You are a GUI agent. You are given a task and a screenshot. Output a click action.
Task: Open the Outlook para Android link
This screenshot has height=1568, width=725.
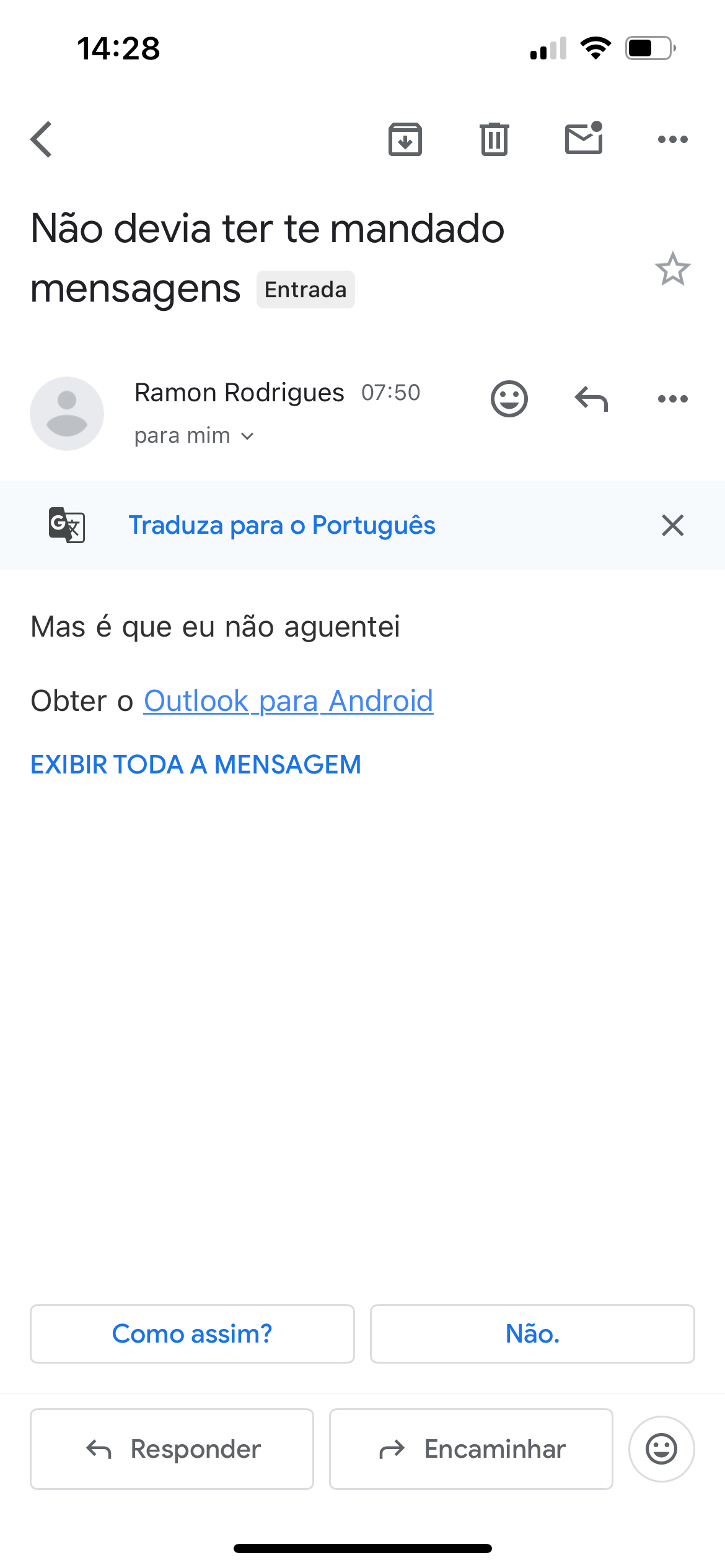tap(288, 701)
